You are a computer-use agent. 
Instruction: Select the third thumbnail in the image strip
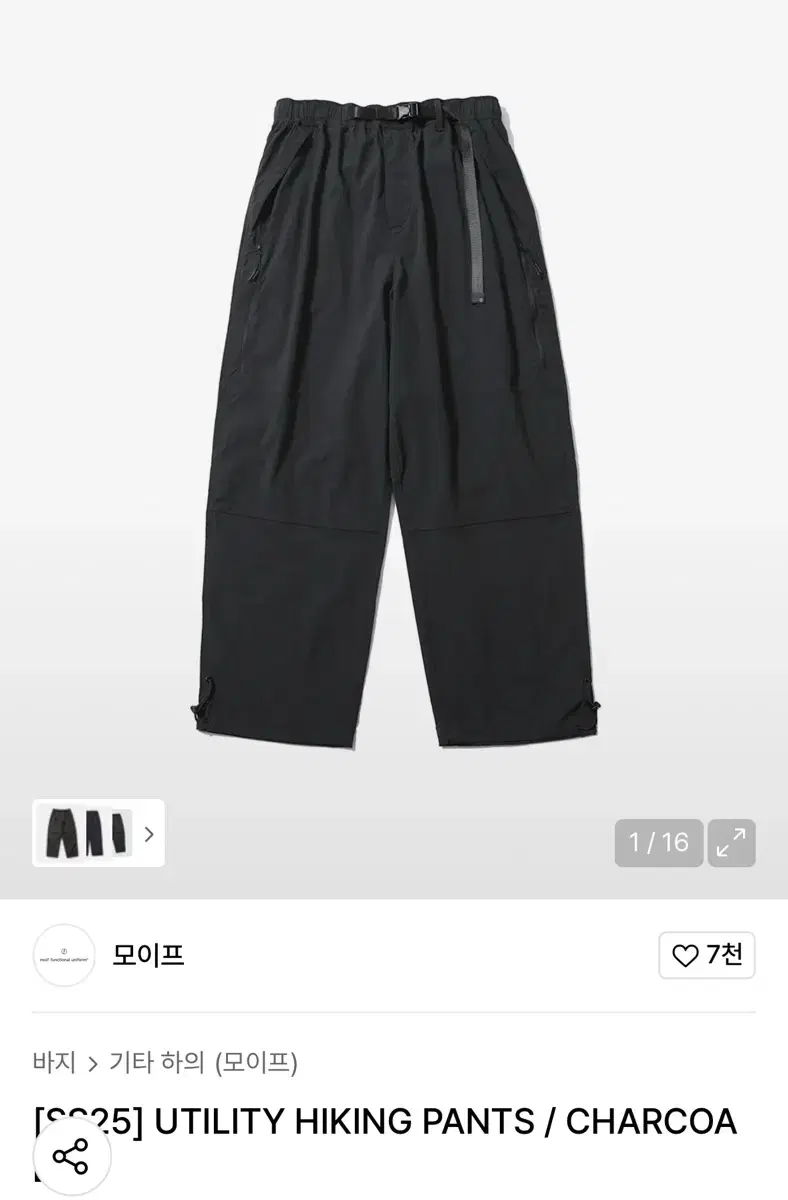[120, 834]
